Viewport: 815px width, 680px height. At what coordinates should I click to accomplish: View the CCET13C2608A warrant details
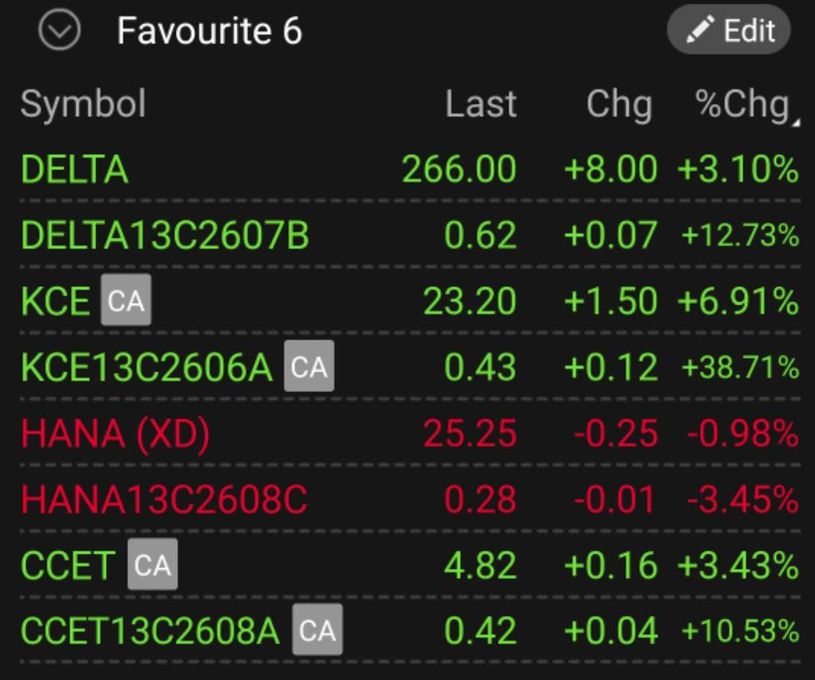pos(151,632)
